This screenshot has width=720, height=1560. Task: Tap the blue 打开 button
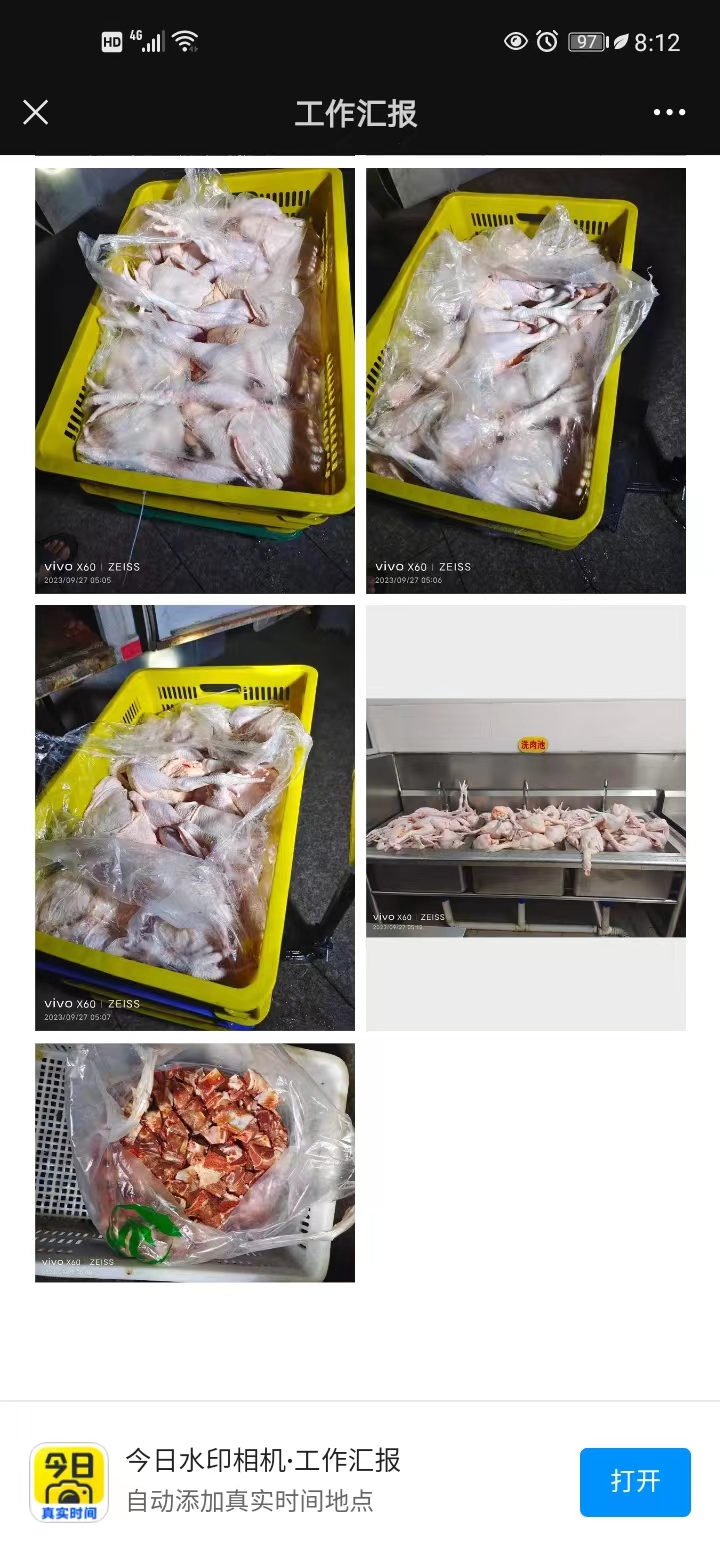click(x=635, y=1481)
